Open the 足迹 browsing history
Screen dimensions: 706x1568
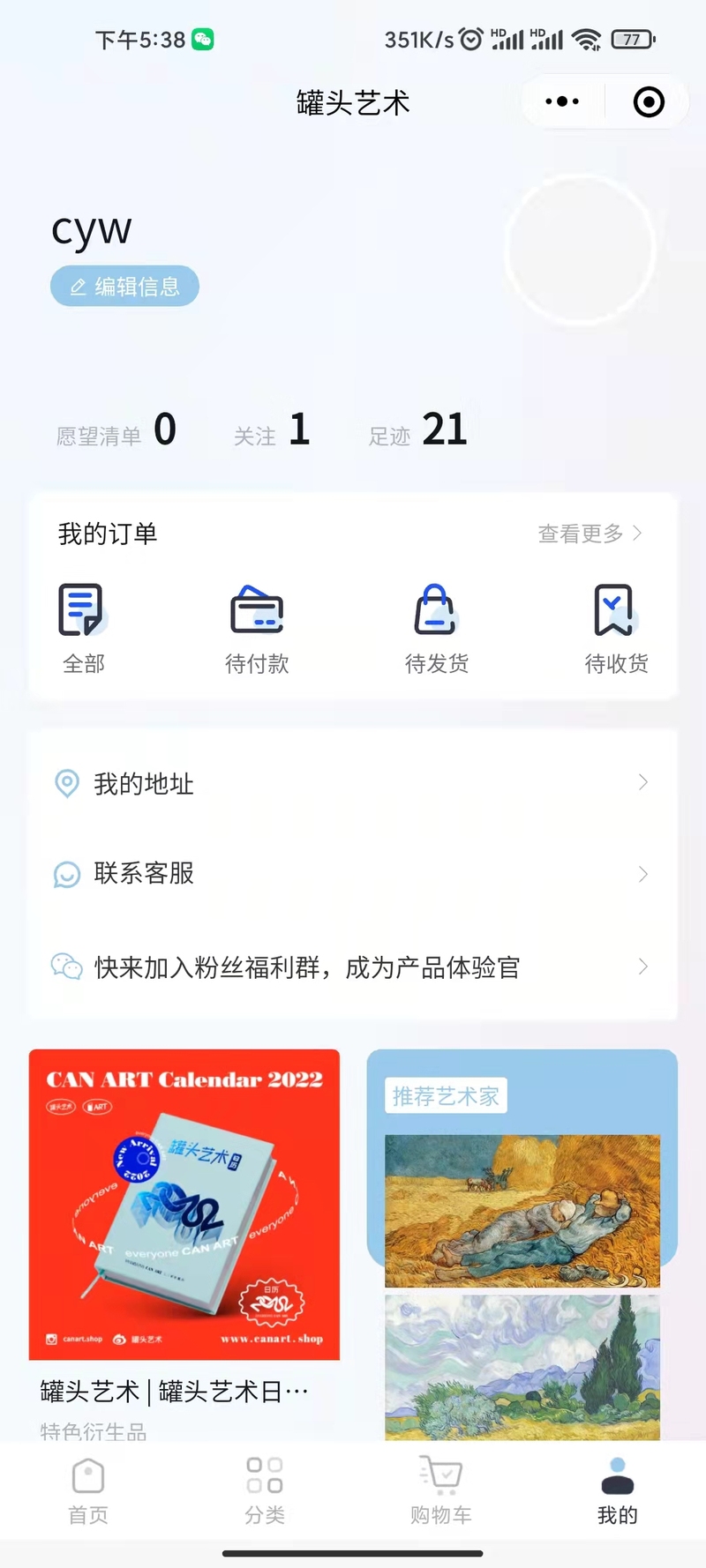click(417, 431)
